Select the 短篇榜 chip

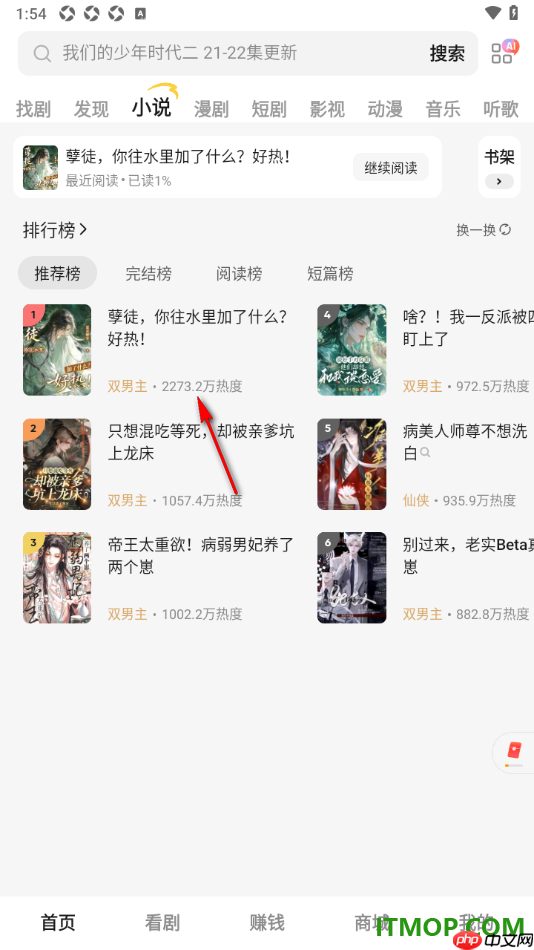[x=330, y=273]
